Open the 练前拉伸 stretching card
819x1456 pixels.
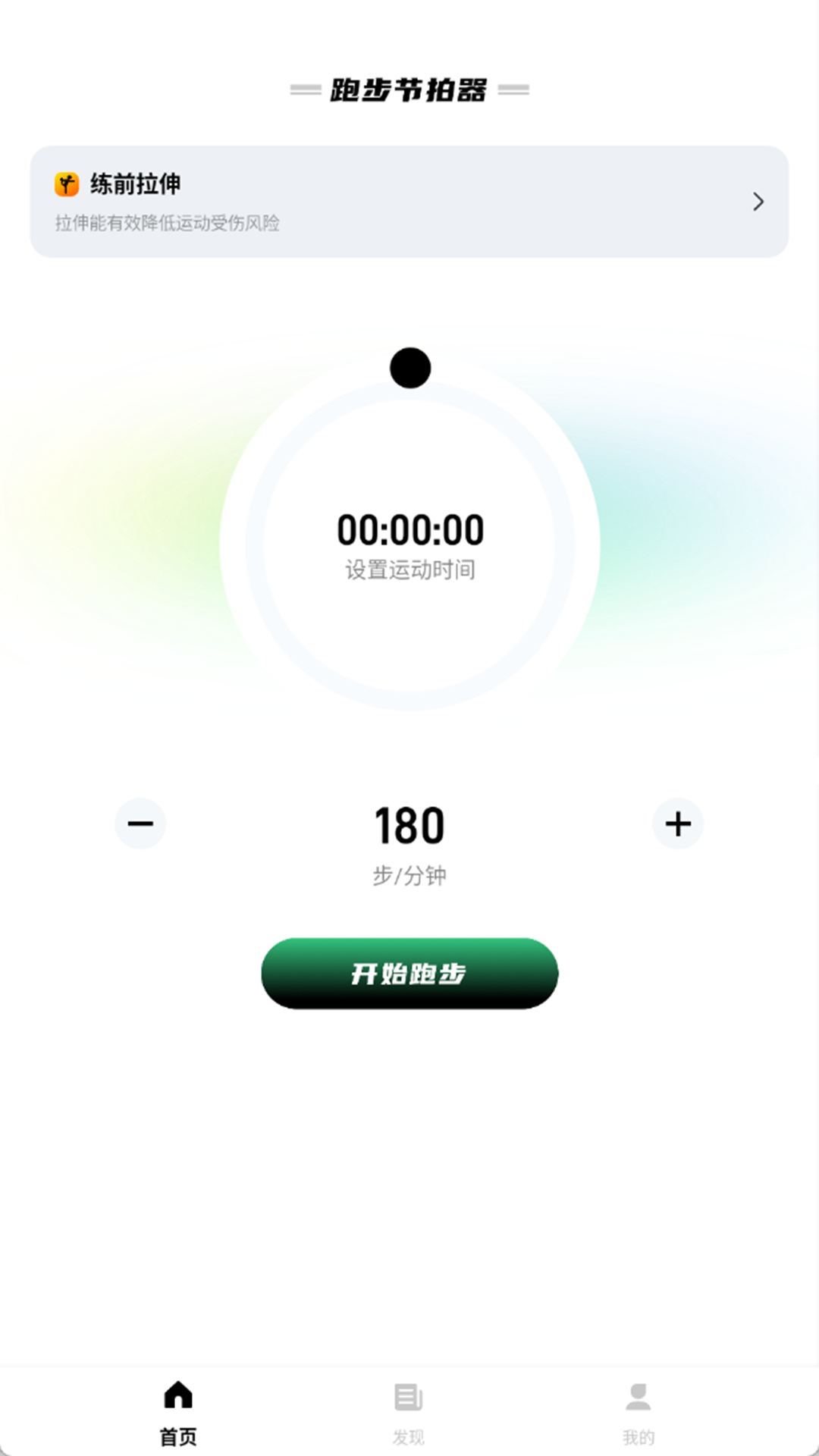[x=409, y=201]
